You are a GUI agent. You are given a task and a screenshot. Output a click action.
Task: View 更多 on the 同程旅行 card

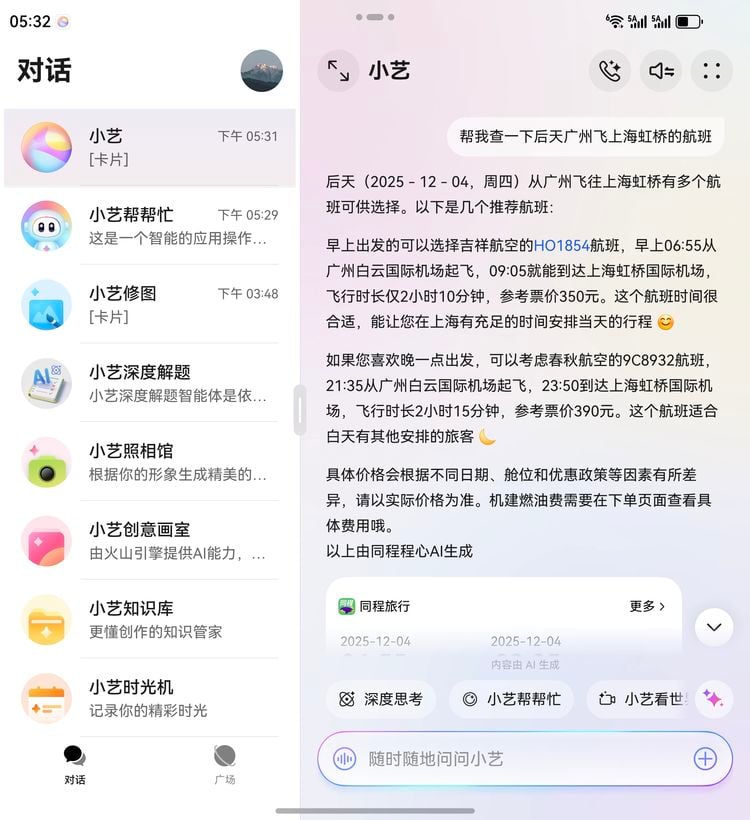[x=647, y=606]
